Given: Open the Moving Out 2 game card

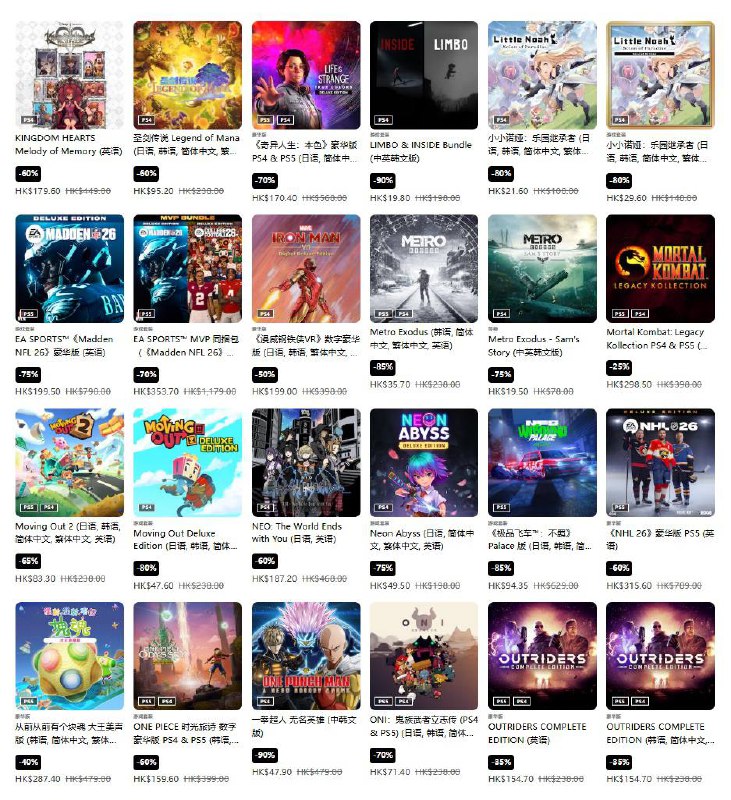Looking at the screenshot, I should [x=70, y=462].
